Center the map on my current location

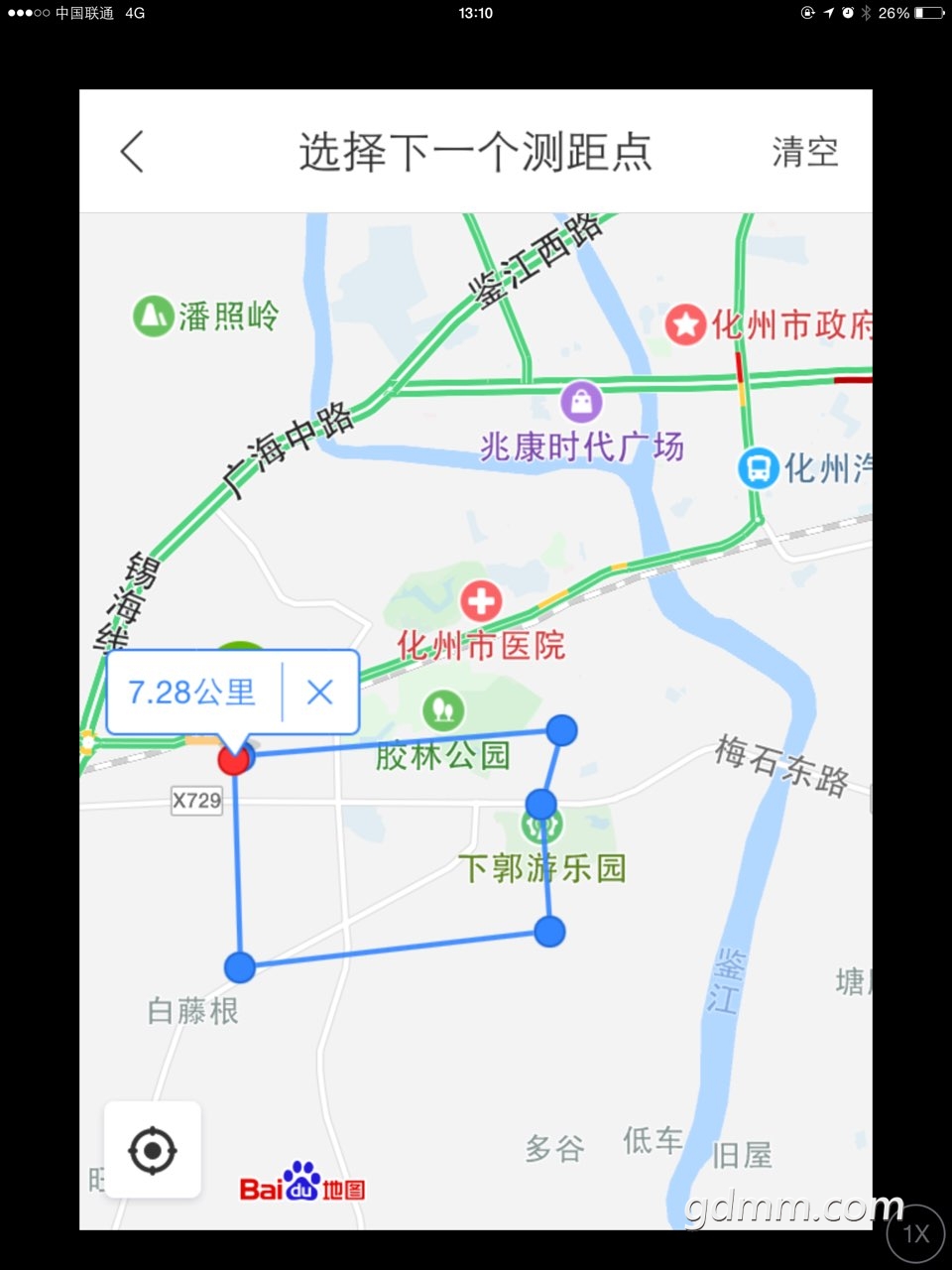[153, 1151]
